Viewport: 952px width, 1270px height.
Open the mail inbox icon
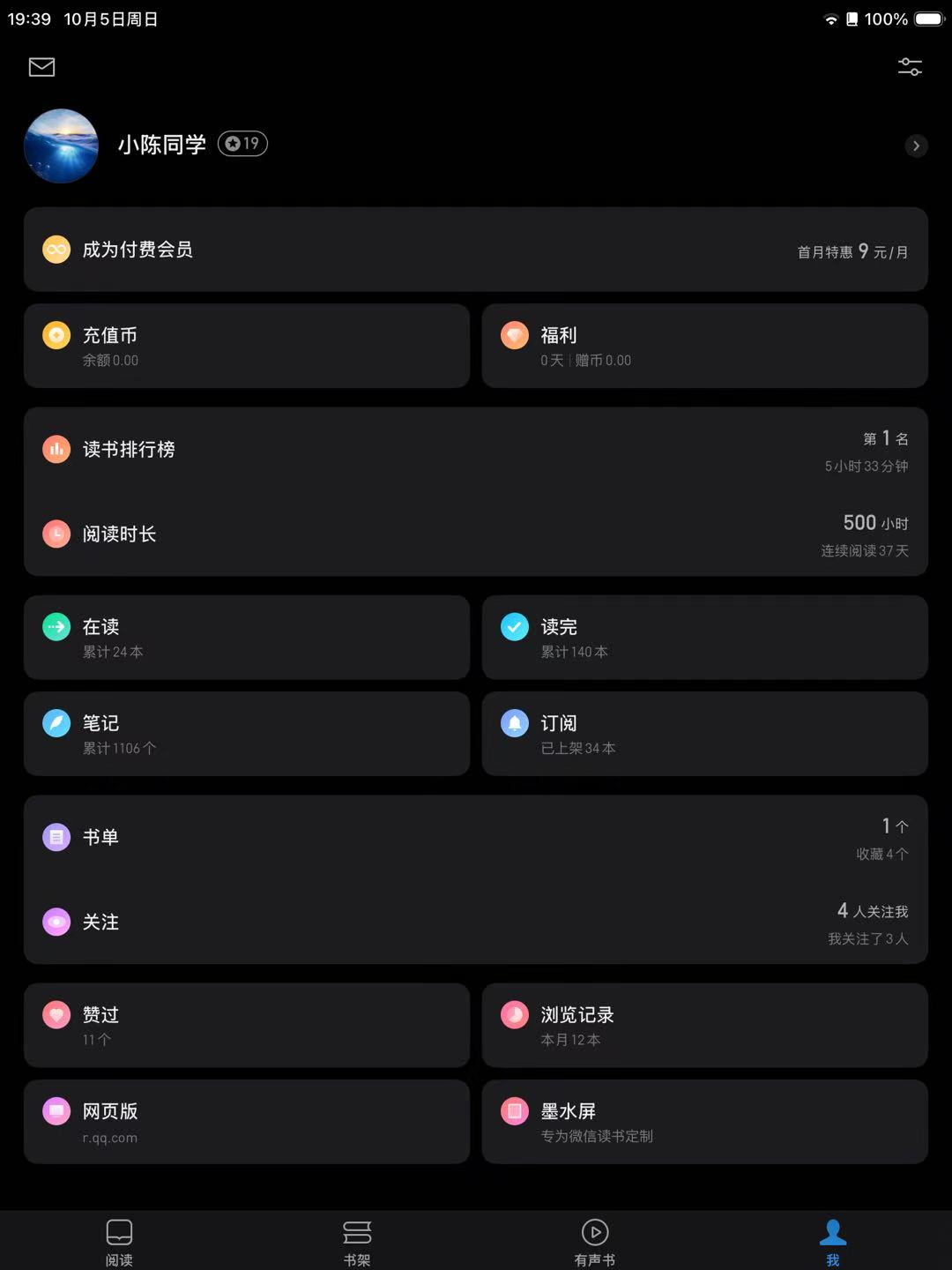point(41,67)
